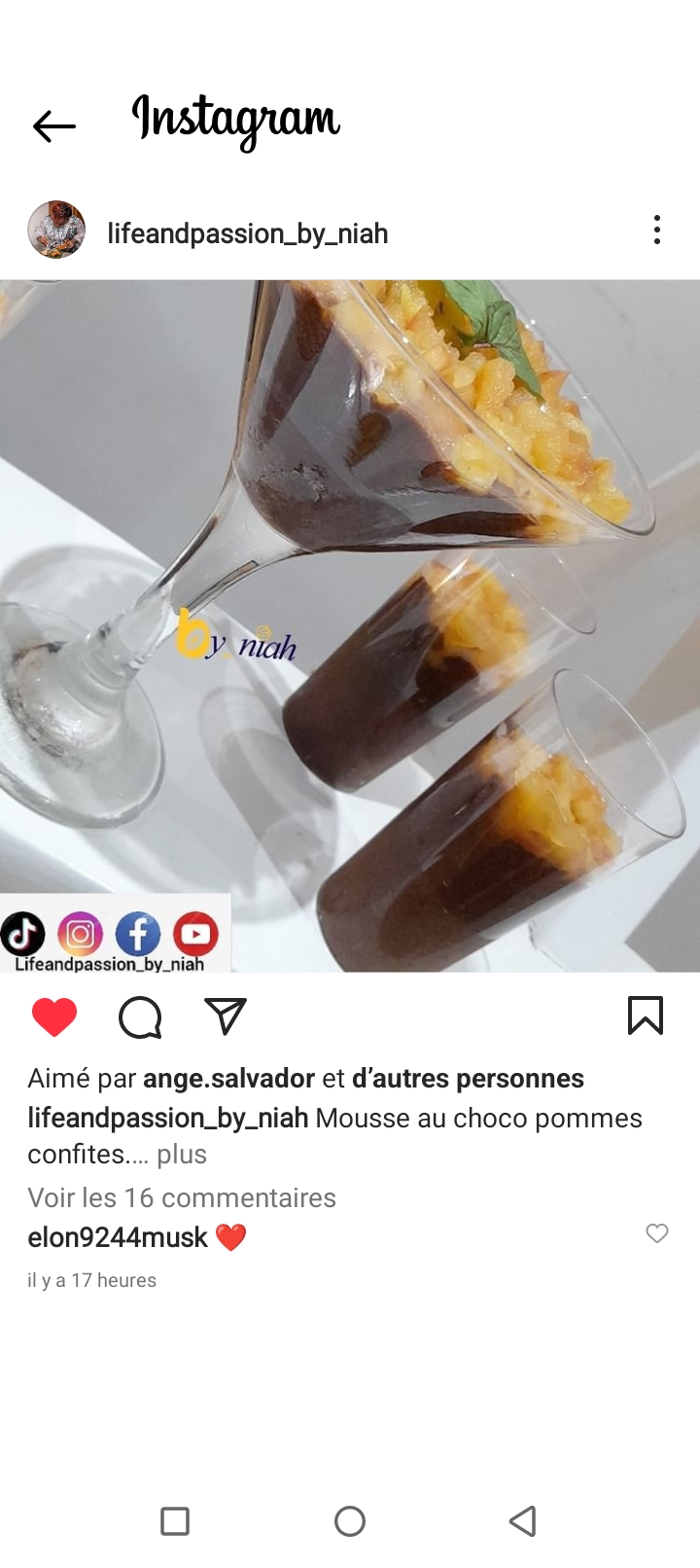Screen dimensions: 700x1568
Task: Open lifeandpassion_by_niah profile picture
Action: click(56, 231)
